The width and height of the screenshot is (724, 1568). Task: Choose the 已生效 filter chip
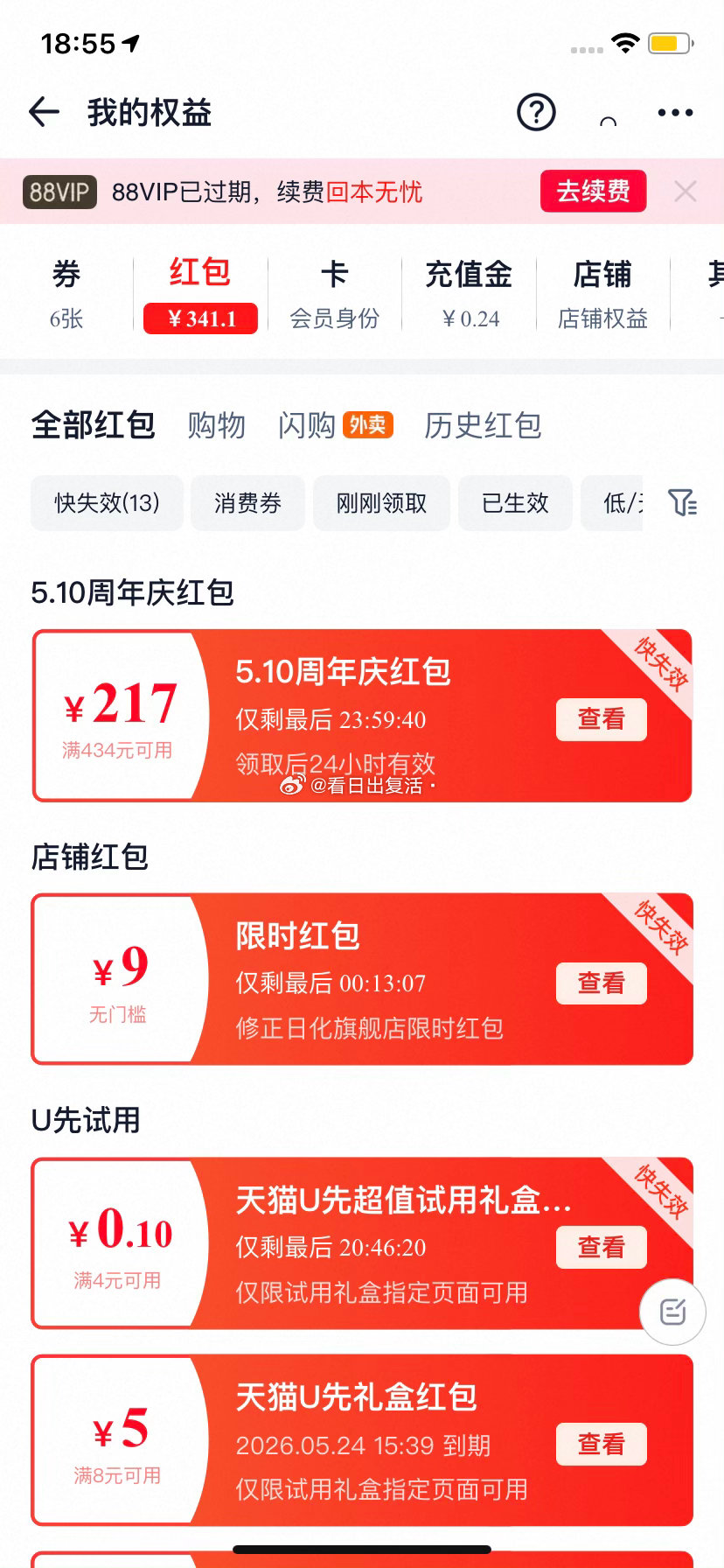pos(515,503)
